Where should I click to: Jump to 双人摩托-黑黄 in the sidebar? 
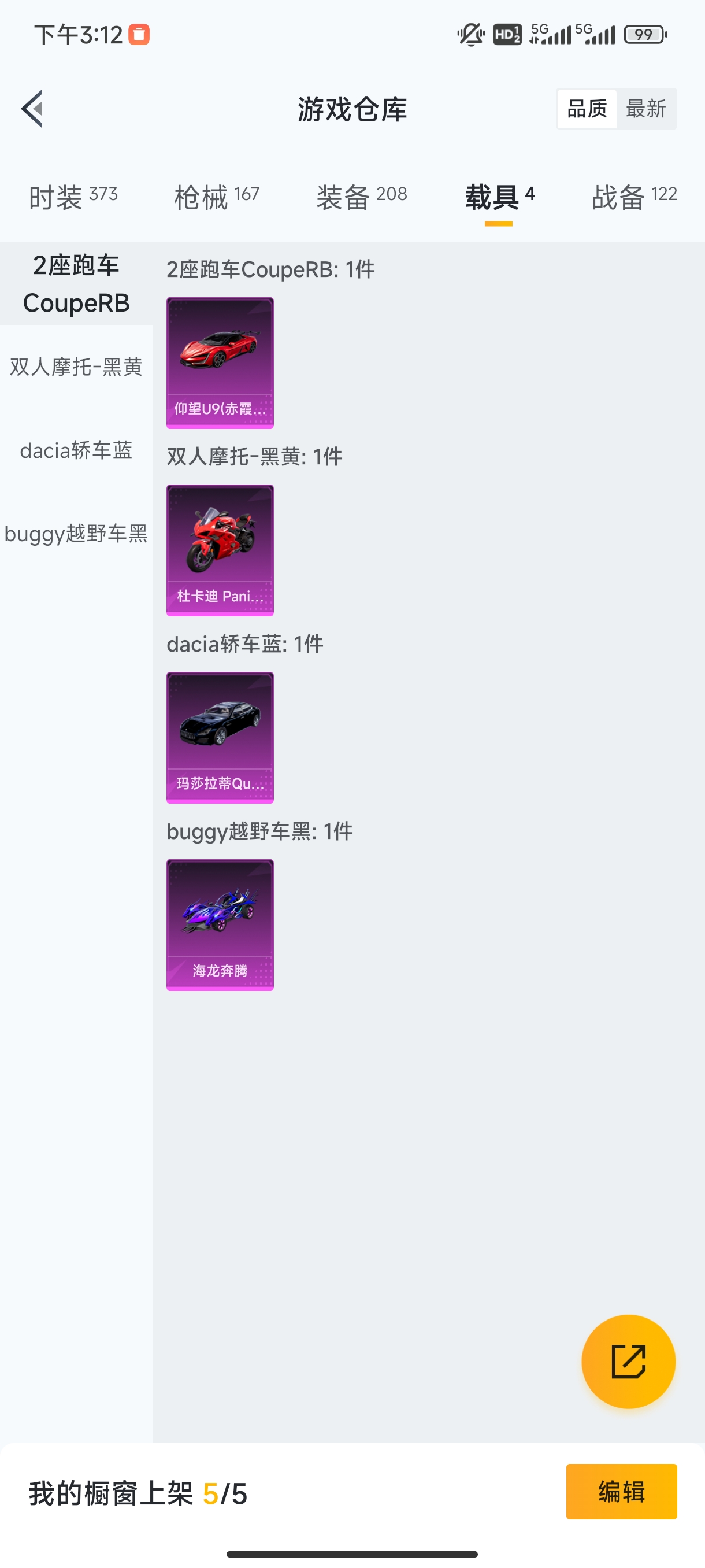tap(76, 367)
